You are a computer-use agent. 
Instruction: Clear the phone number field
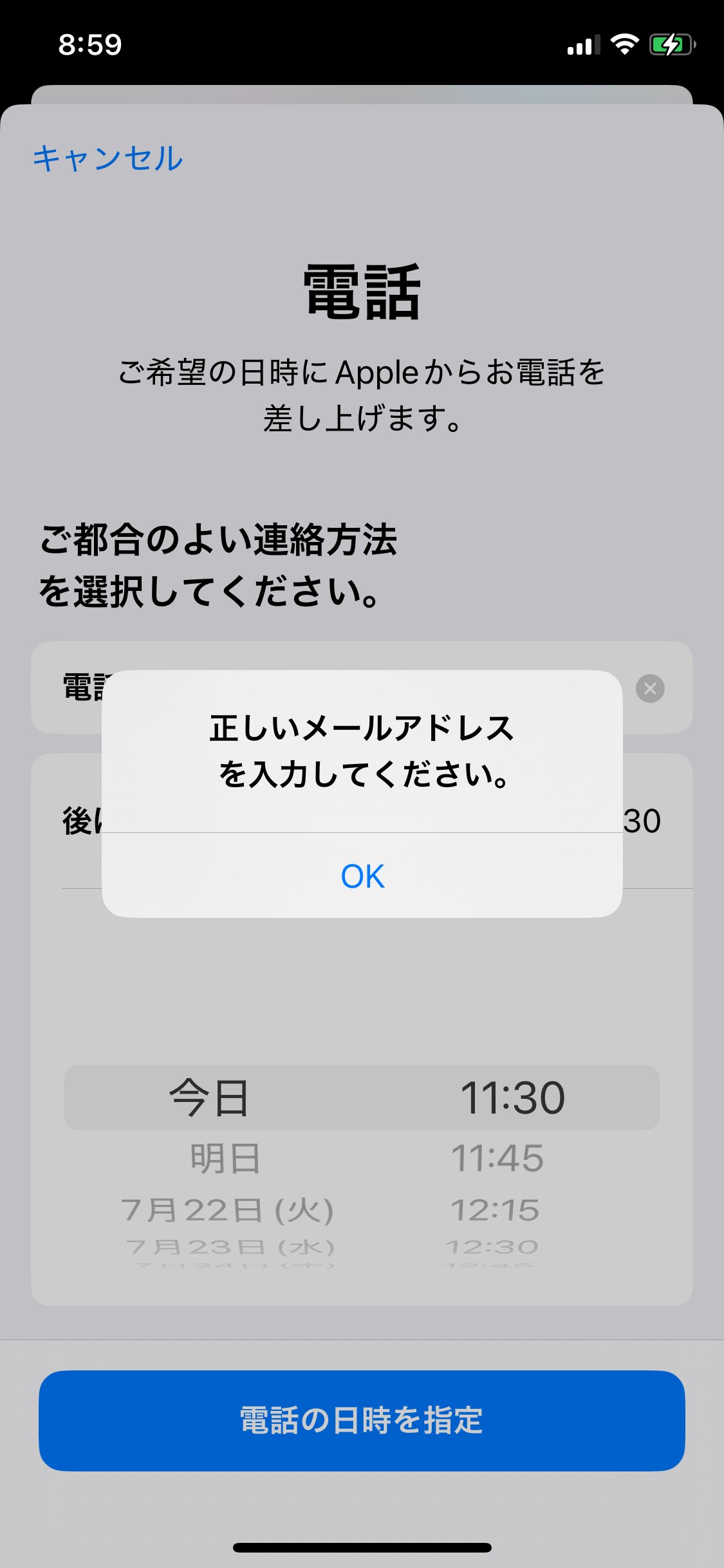coord(650,688)
